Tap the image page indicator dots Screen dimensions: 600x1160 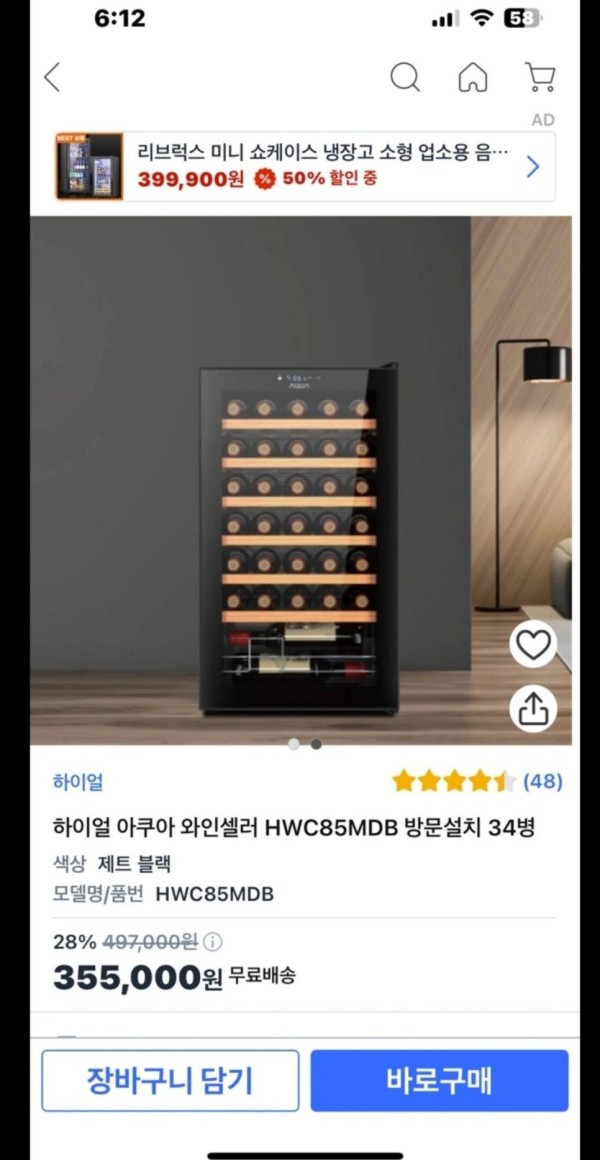tap(305, 744)
